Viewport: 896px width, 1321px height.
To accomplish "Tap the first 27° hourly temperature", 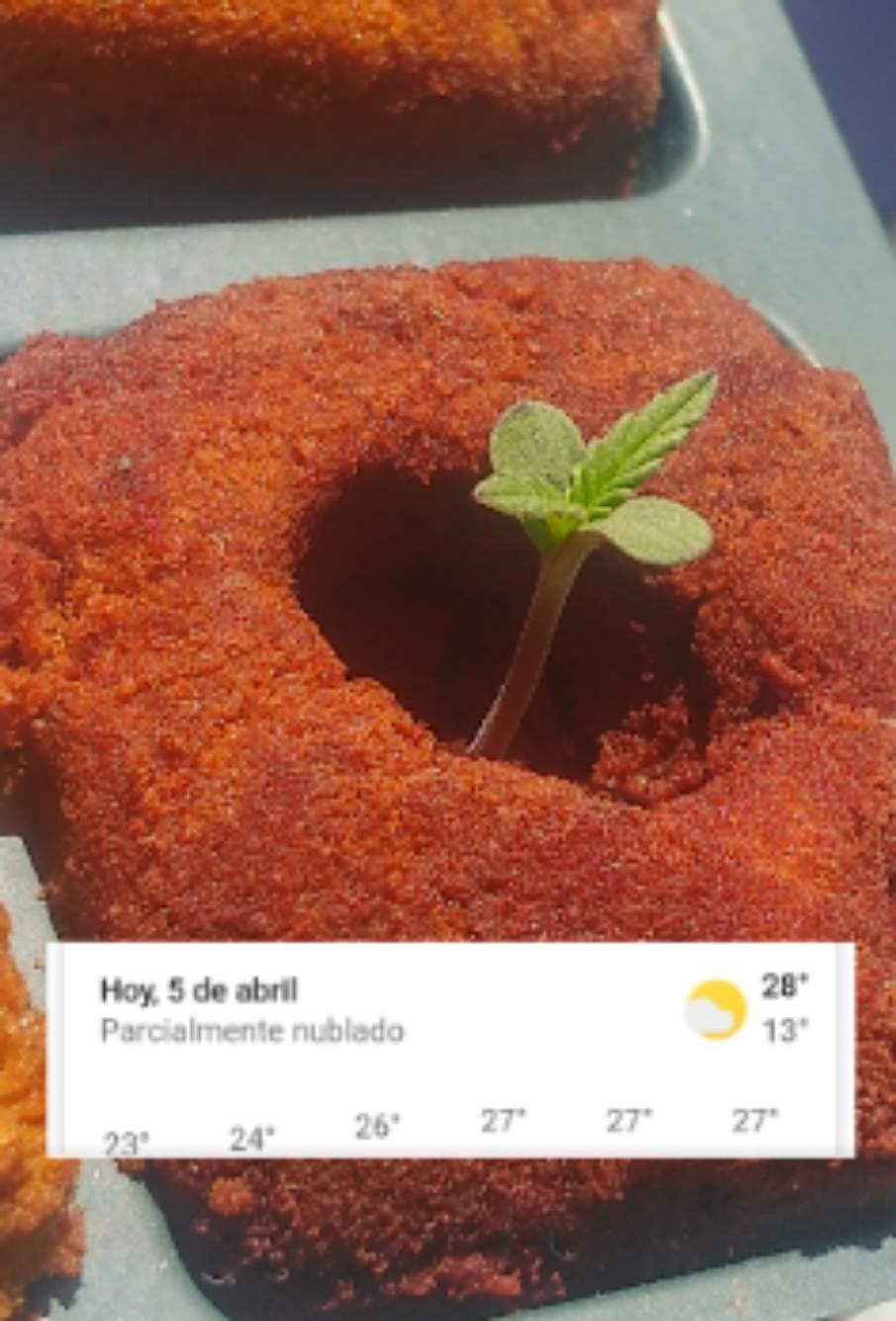I will tap(501, 1121).
